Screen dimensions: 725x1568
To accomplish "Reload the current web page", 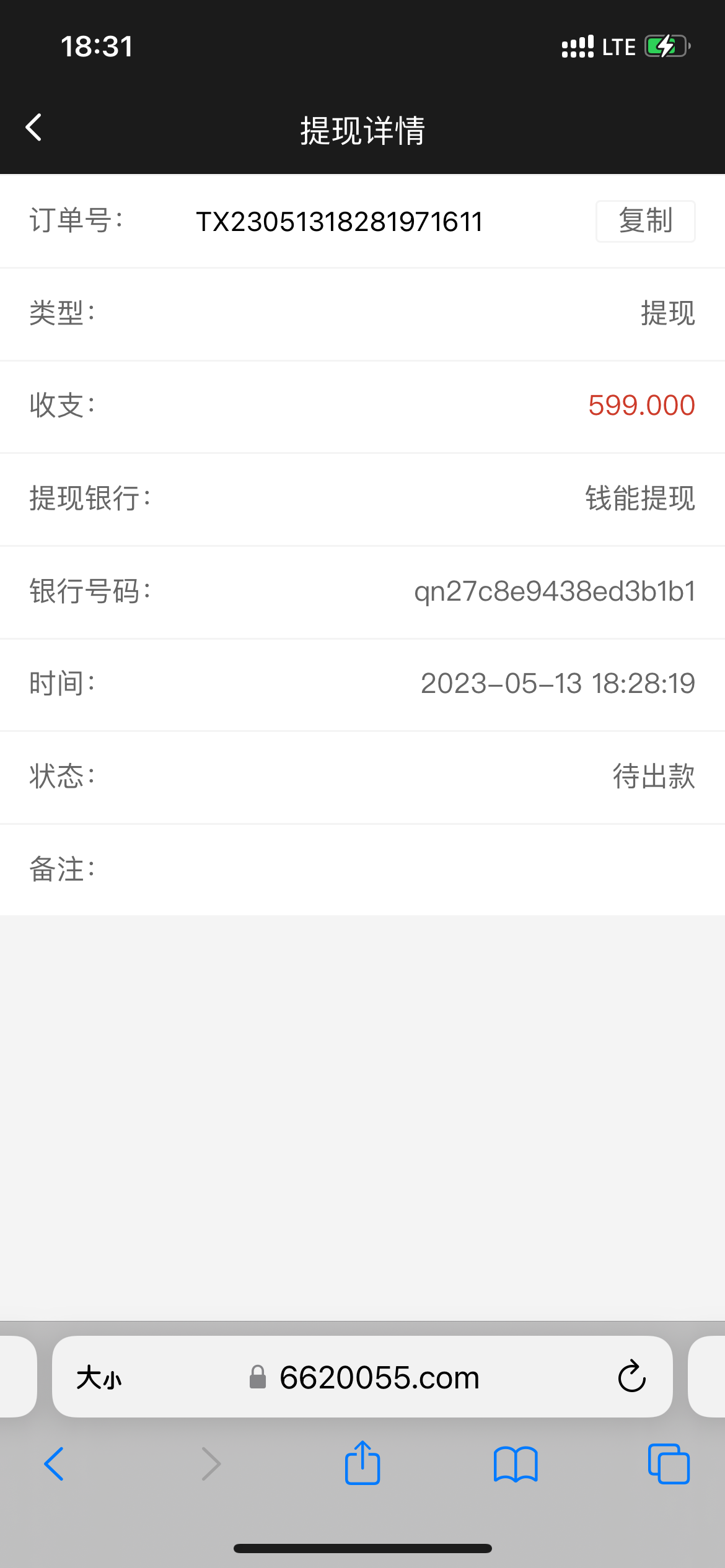I will [x=631, y=1377].
